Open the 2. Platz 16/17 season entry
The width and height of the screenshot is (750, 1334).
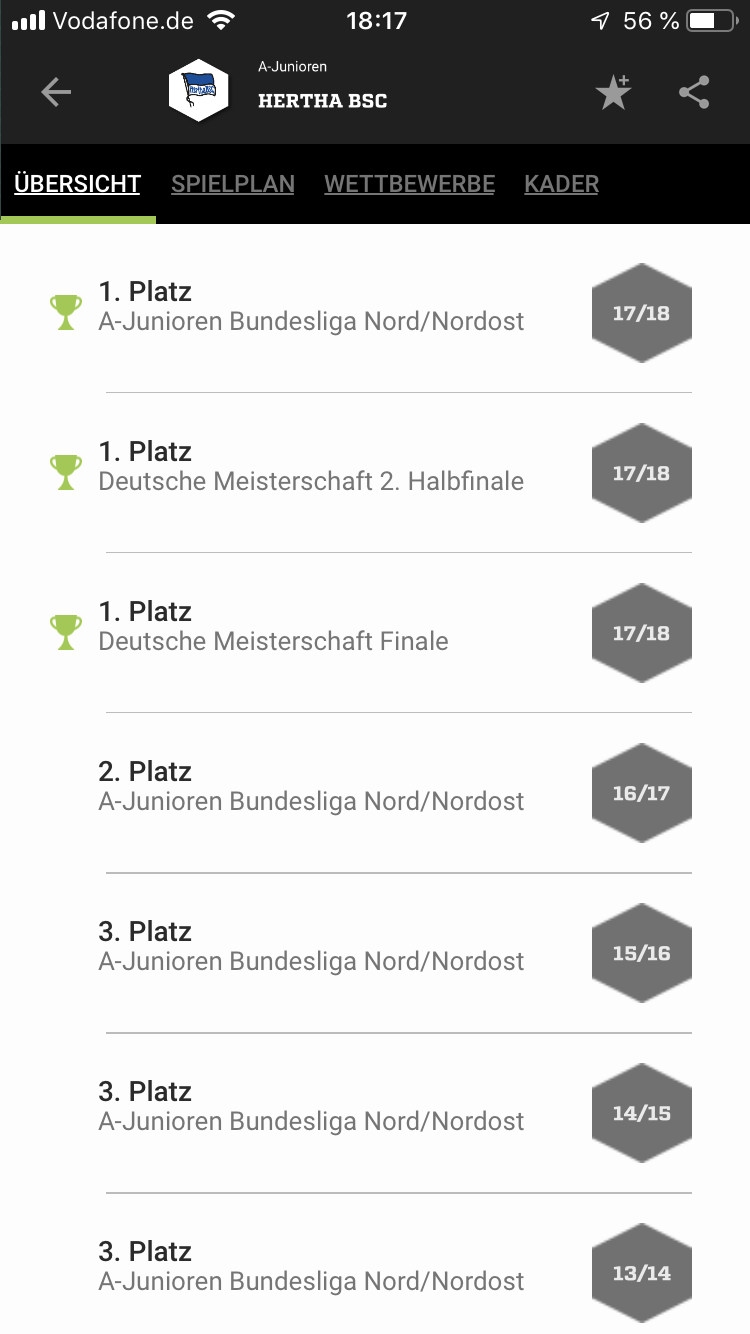click(x=375, y=792)
